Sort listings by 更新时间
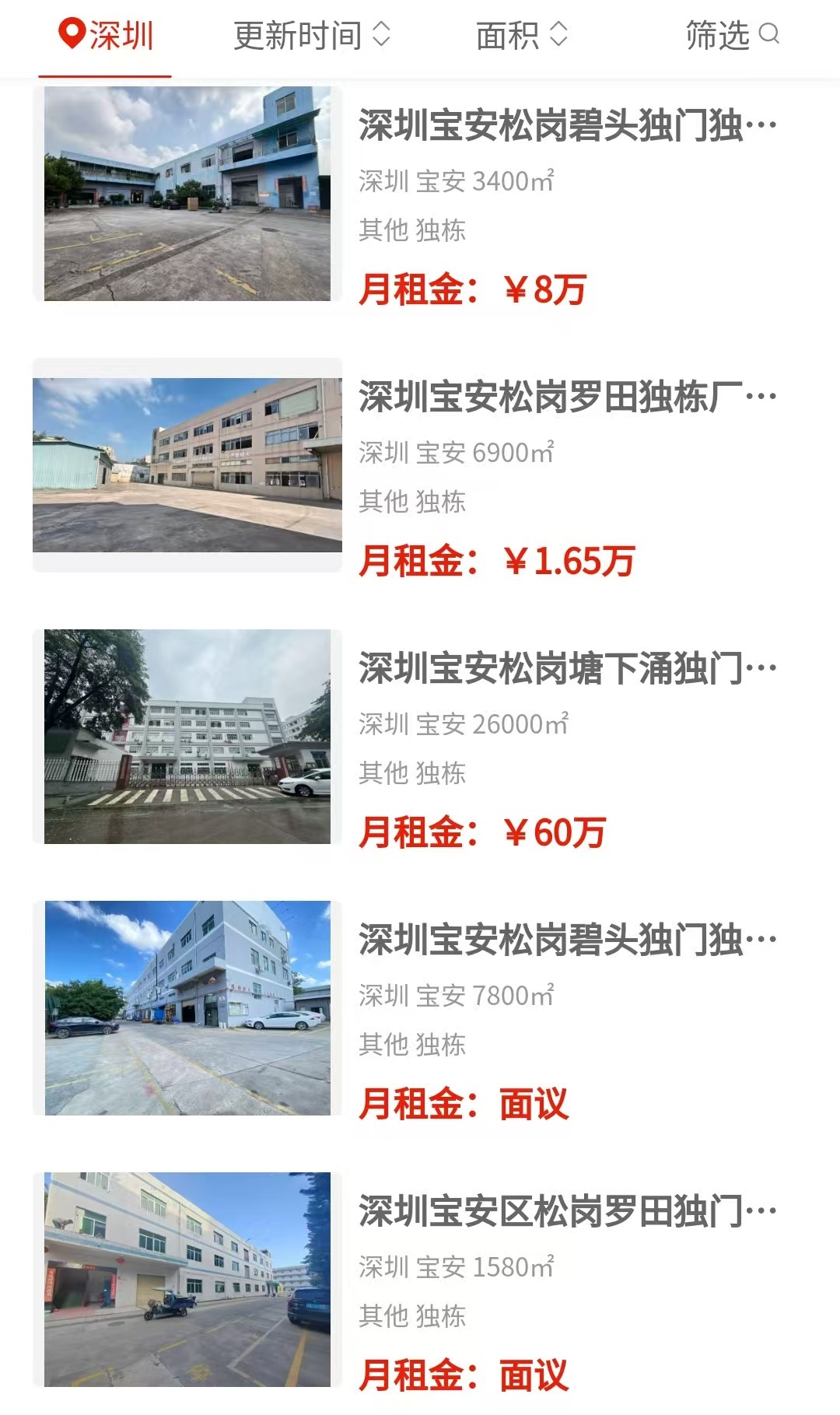 (311, 36)
